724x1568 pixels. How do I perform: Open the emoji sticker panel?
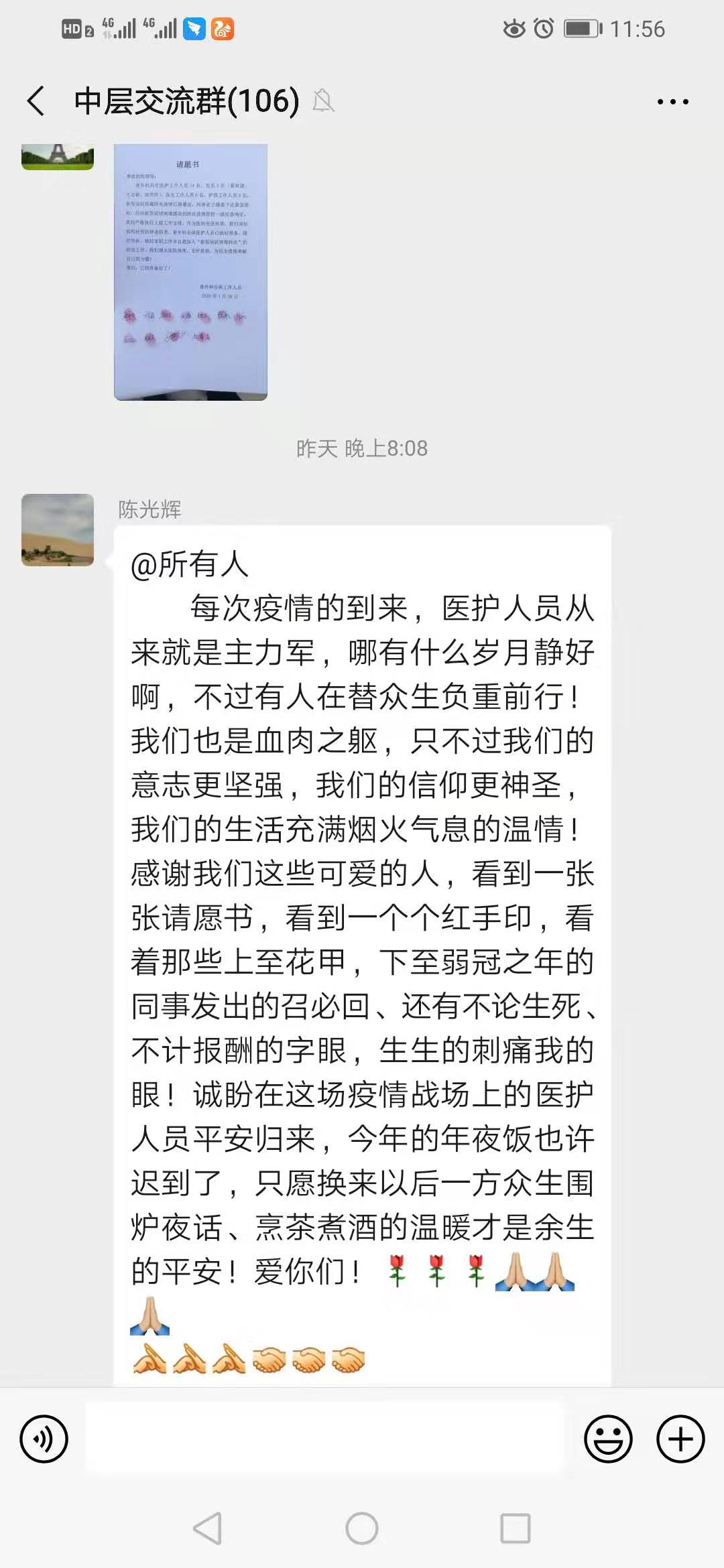pos(608,1439)
